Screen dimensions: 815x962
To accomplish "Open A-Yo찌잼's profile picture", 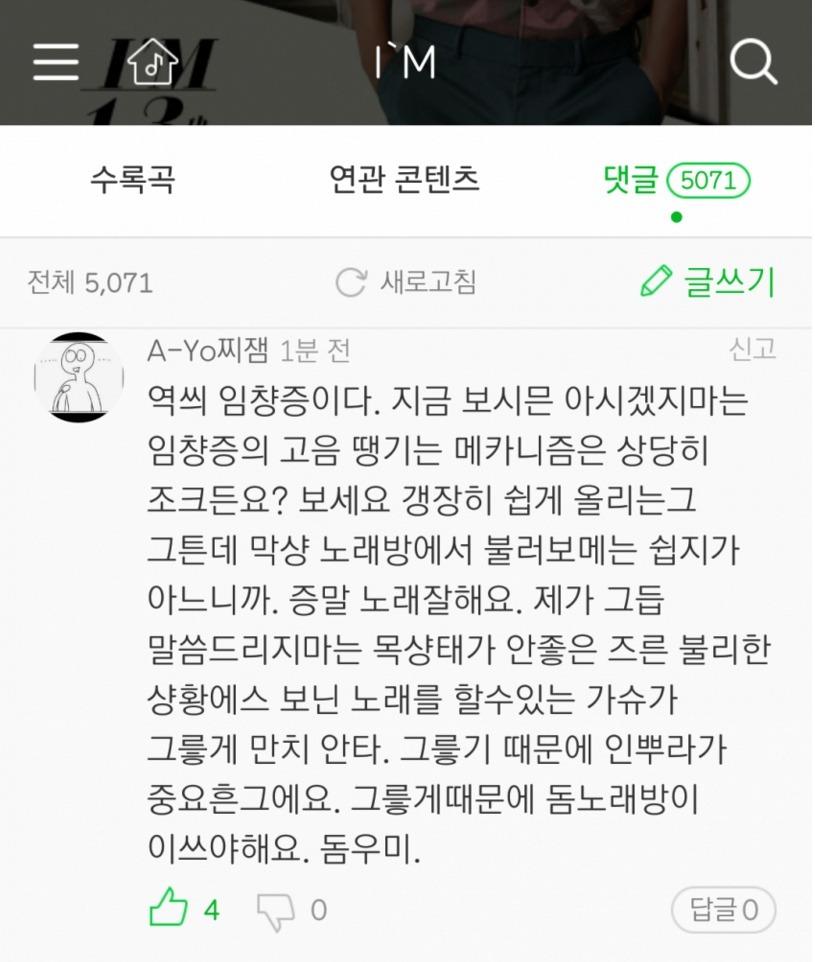I will 78,376.
